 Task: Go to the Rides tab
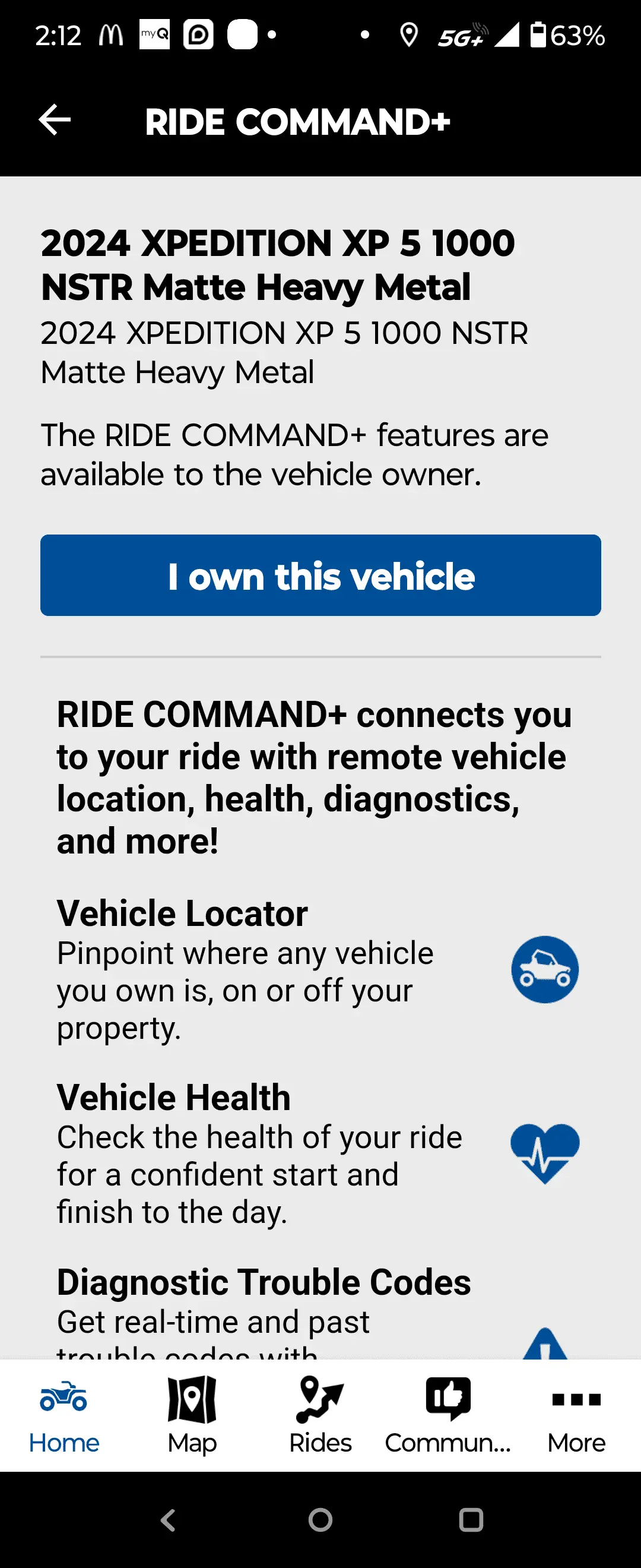320,1415
